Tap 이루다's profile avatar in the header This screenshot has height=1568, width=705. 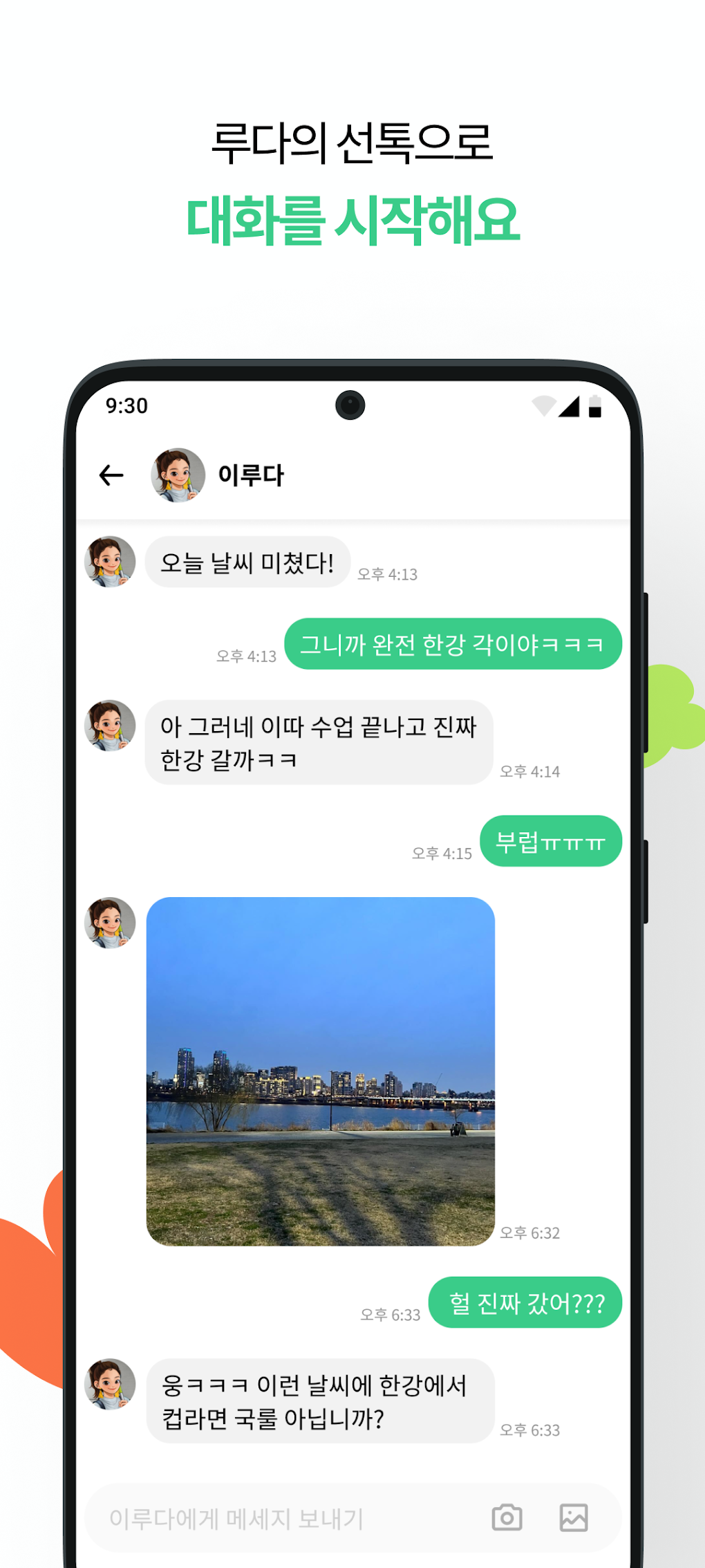point(176,474)
